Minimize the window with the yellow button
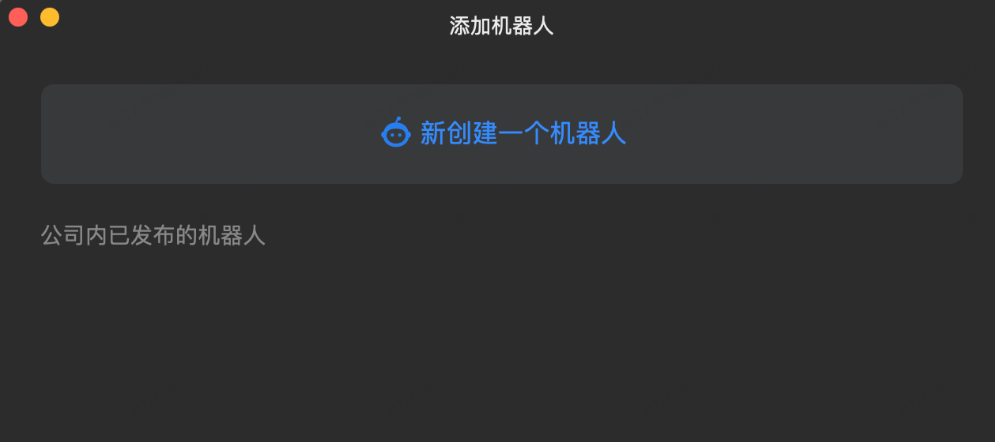This screenshot has height=442, width=995. point(49,17)
